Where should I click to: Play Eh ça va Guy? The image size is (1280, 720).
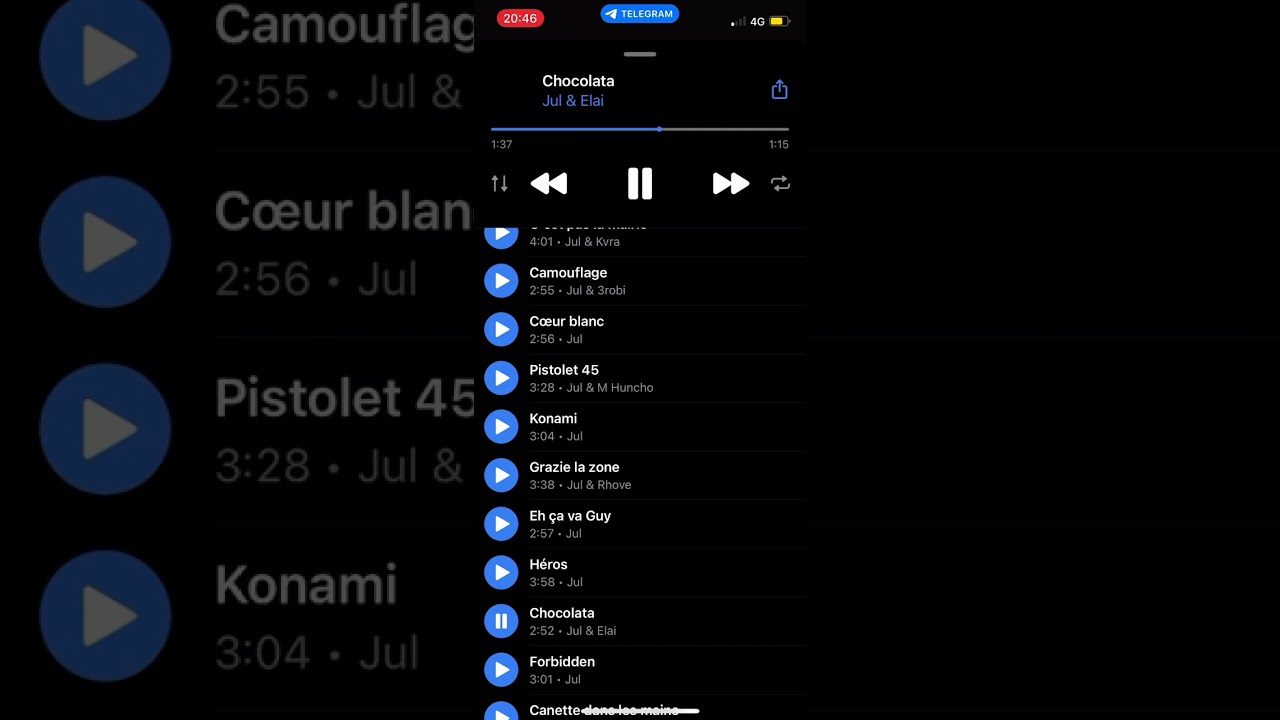[501, 524]
